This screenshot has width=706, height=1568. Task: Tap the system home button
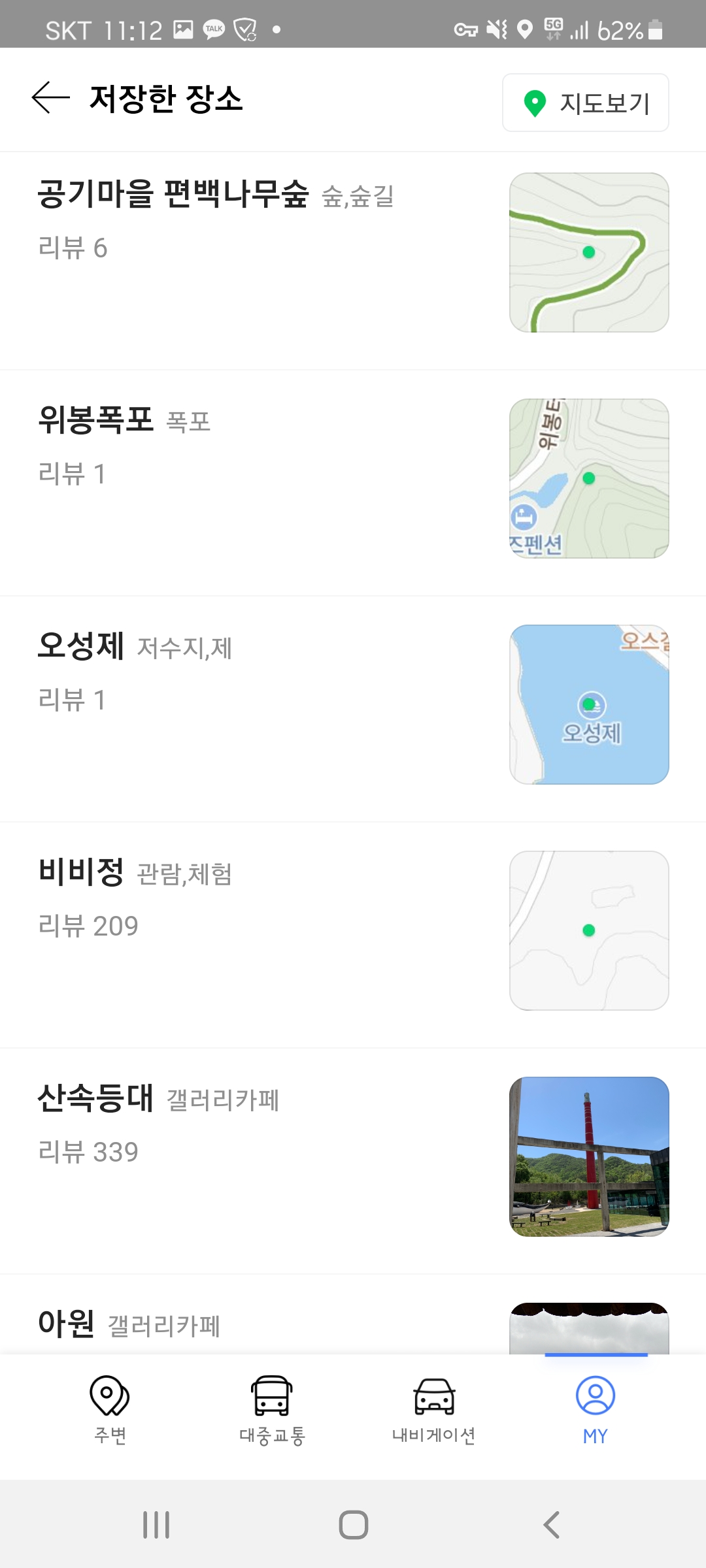tap(353, 1525)
